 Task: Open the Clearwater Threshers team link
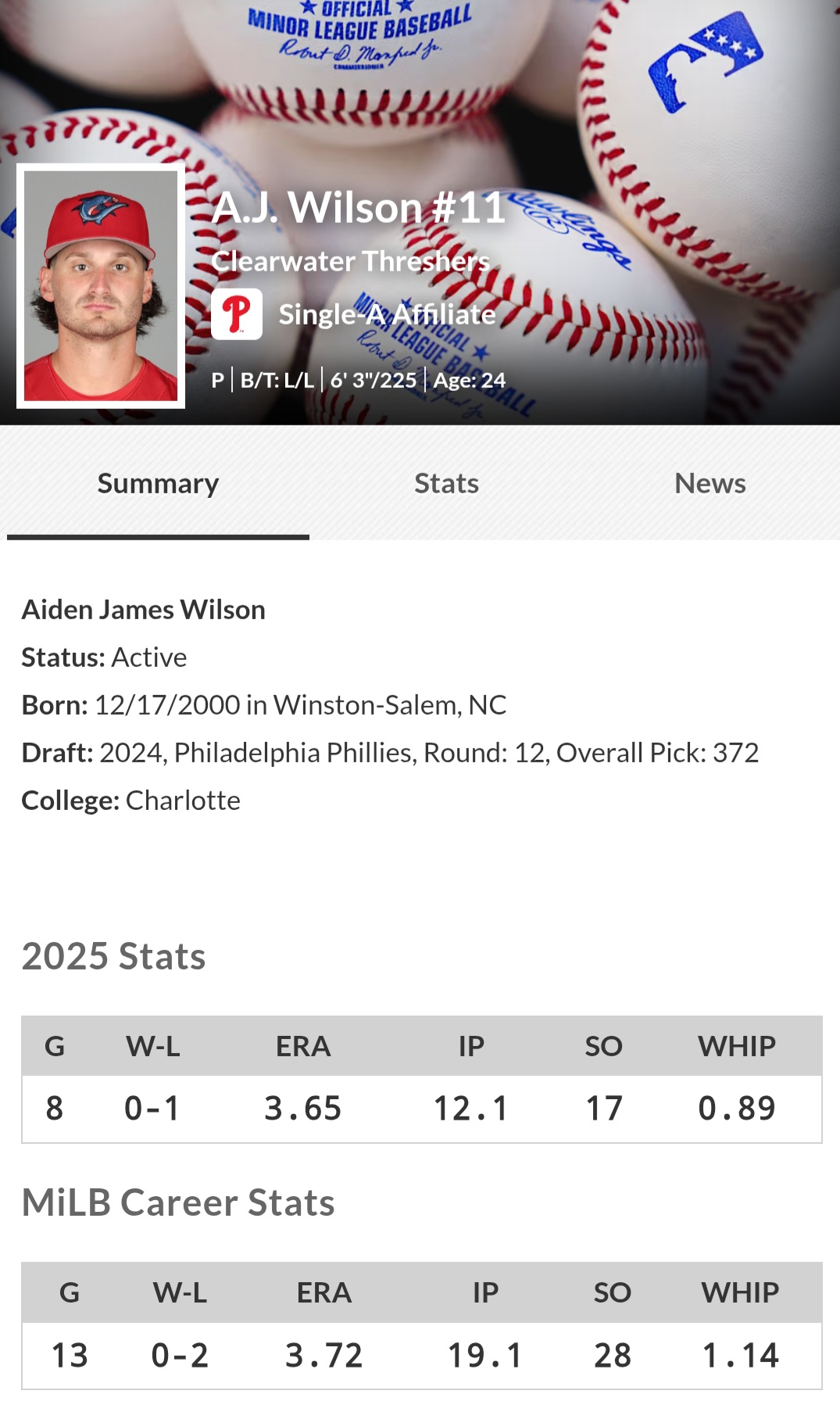350,260
